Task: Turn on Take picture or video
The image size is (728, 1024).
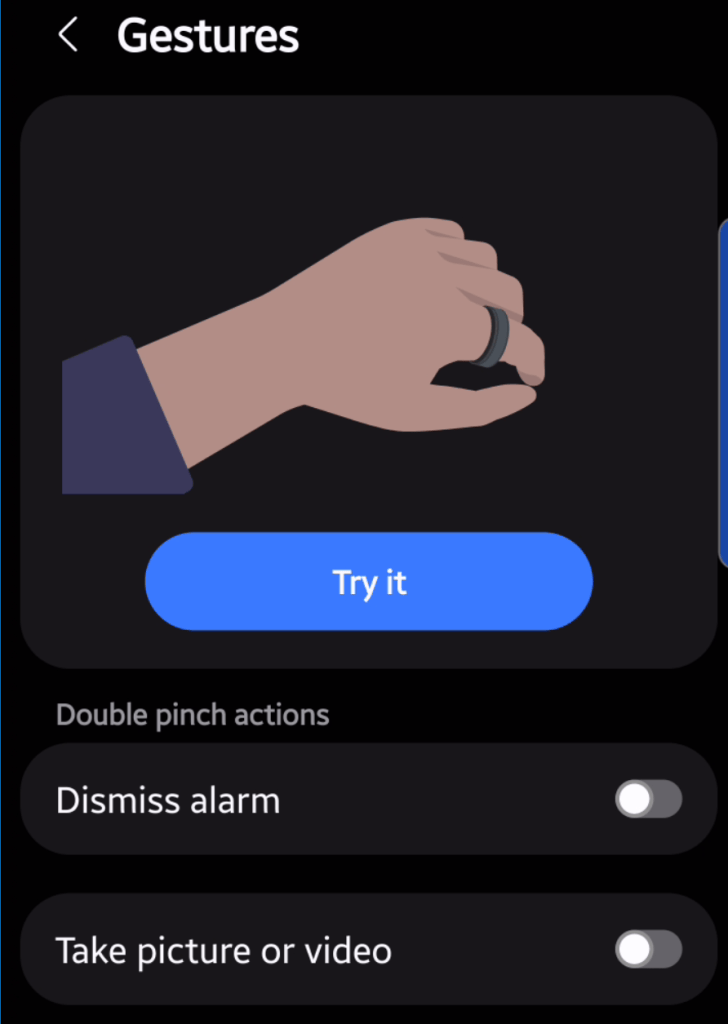Action: 648,950
